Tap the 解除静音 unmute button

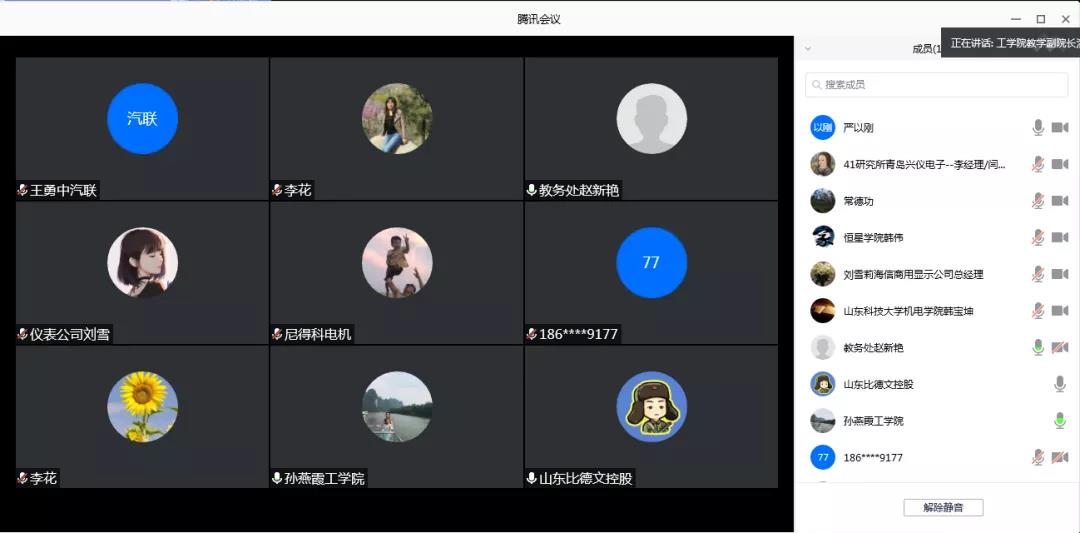point(943,508)
